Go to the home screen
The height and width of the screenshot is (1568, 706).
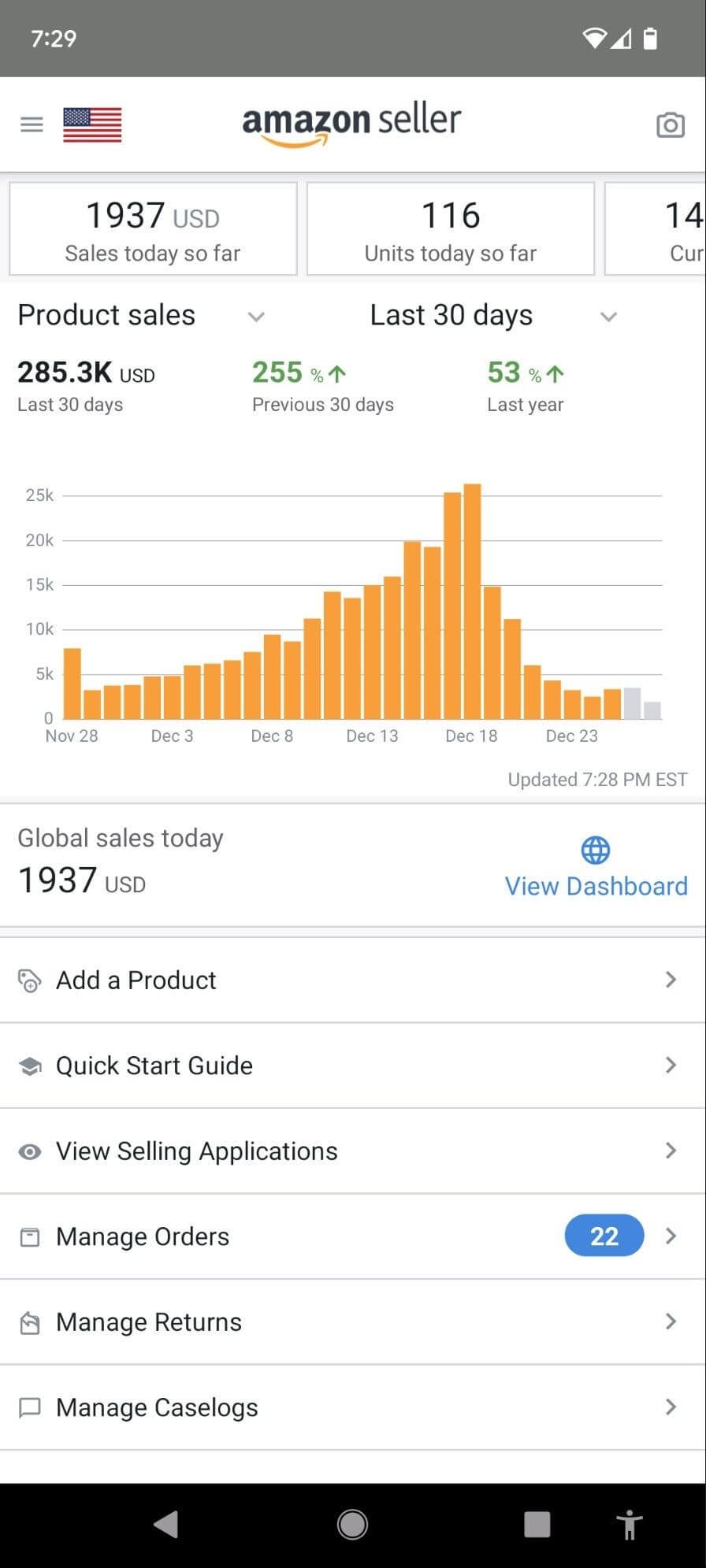[352, 1525]
